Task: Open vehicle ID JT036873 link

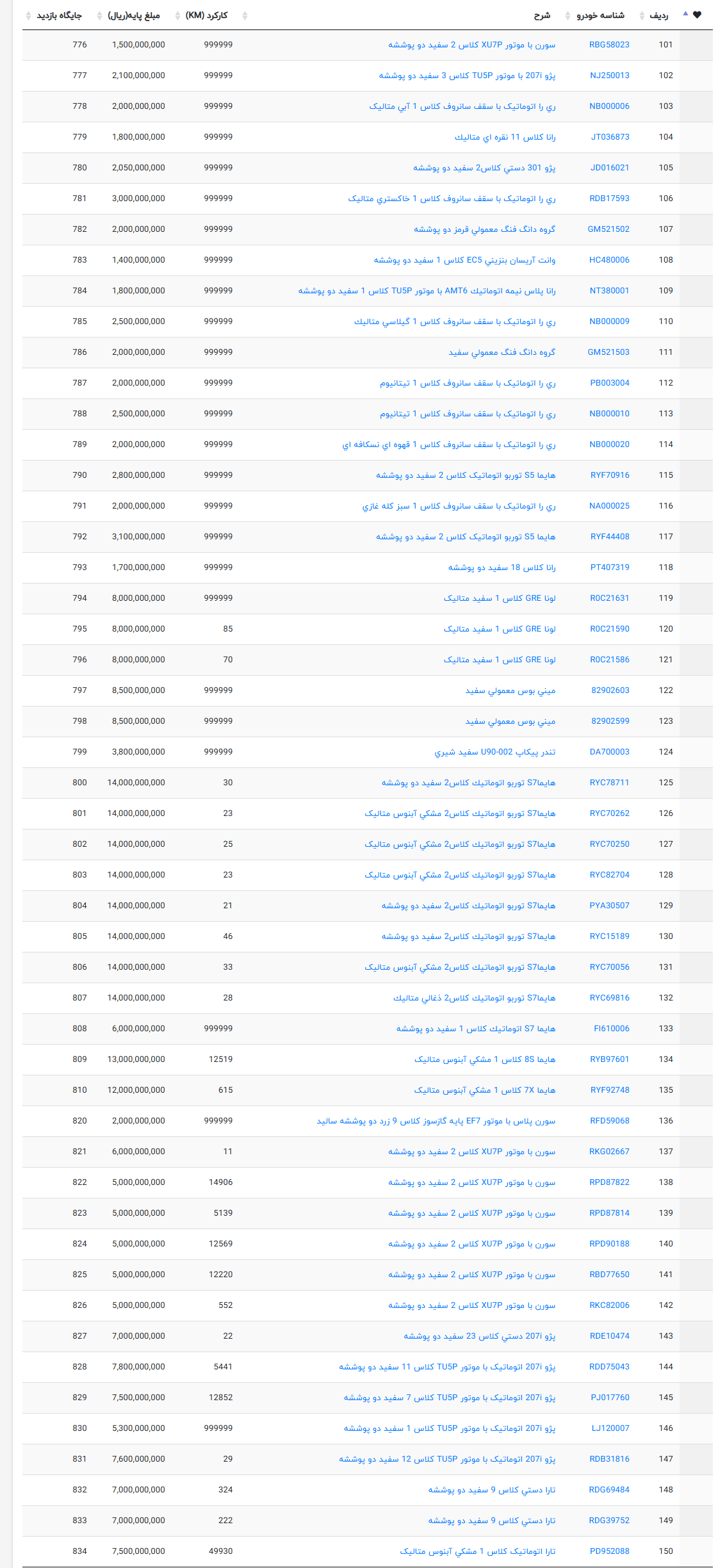Action: click(610, 137)
